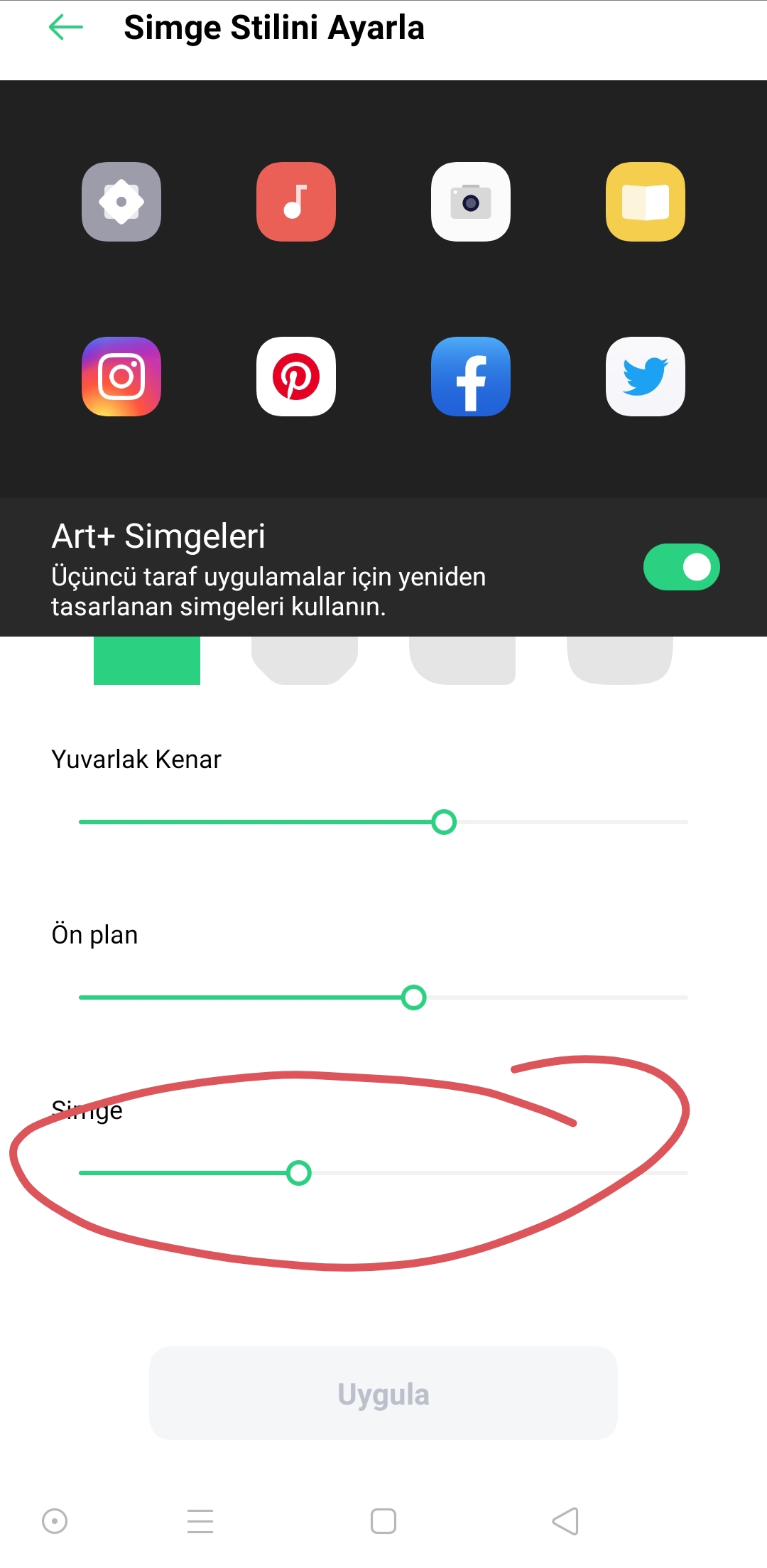Choose the octagon cut-corner icon shape
Image resolution: width=767 pixels, height=1568 pixels.
(305, 661)
